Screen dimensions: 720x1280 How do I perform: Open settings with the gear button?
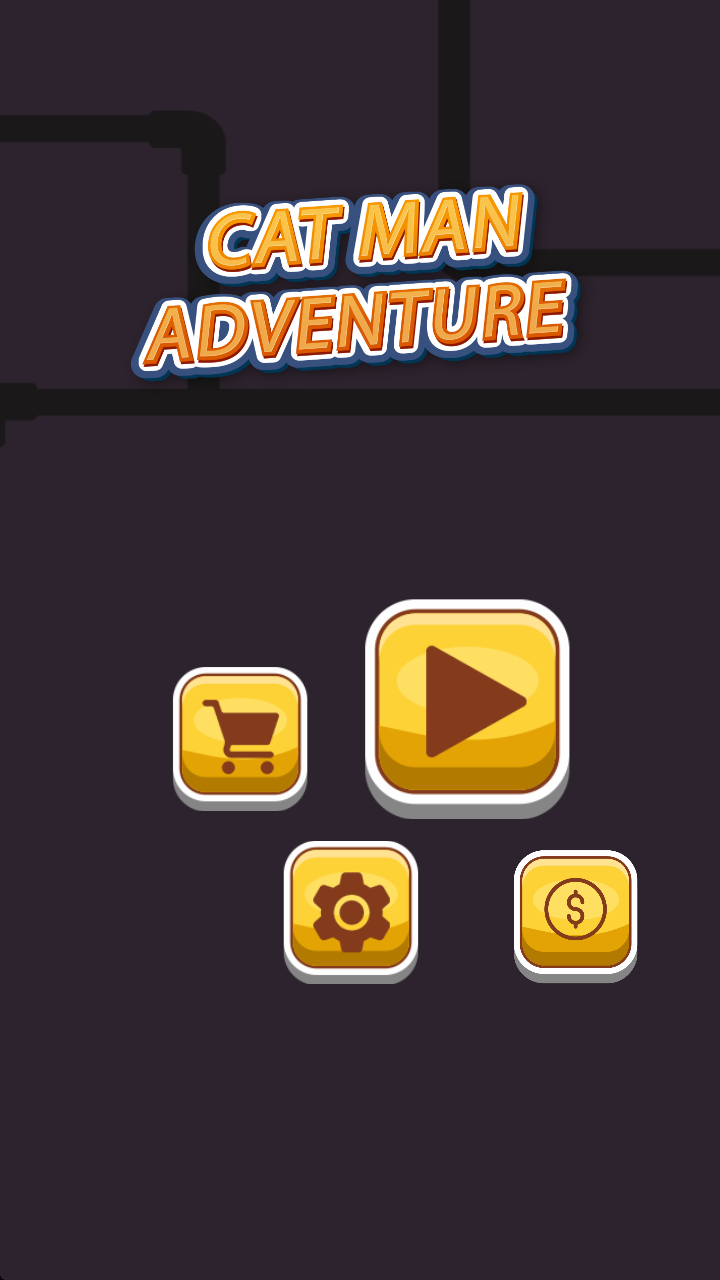351,909
